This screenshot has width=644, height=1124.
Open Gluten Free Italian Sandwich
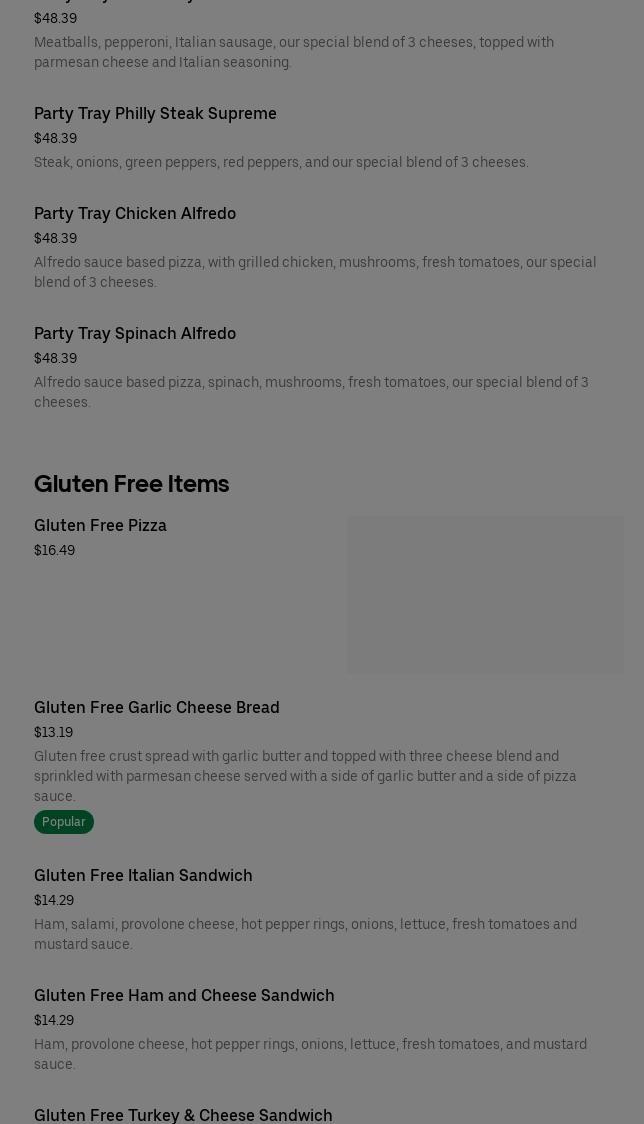143,876
